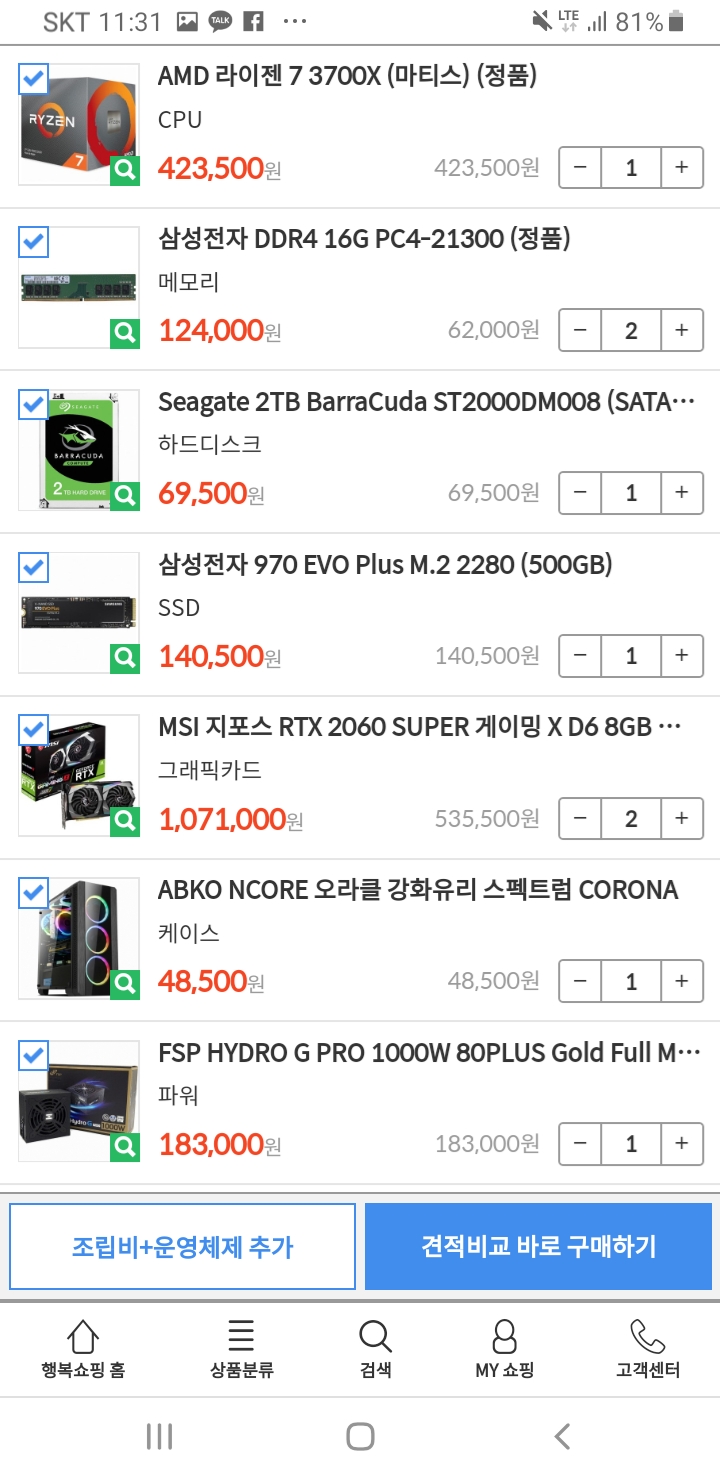Uncheck the AMD 라이젠 7 3700X checkbox
Viewport: 720px width, 1480px height.
(33, 79)
